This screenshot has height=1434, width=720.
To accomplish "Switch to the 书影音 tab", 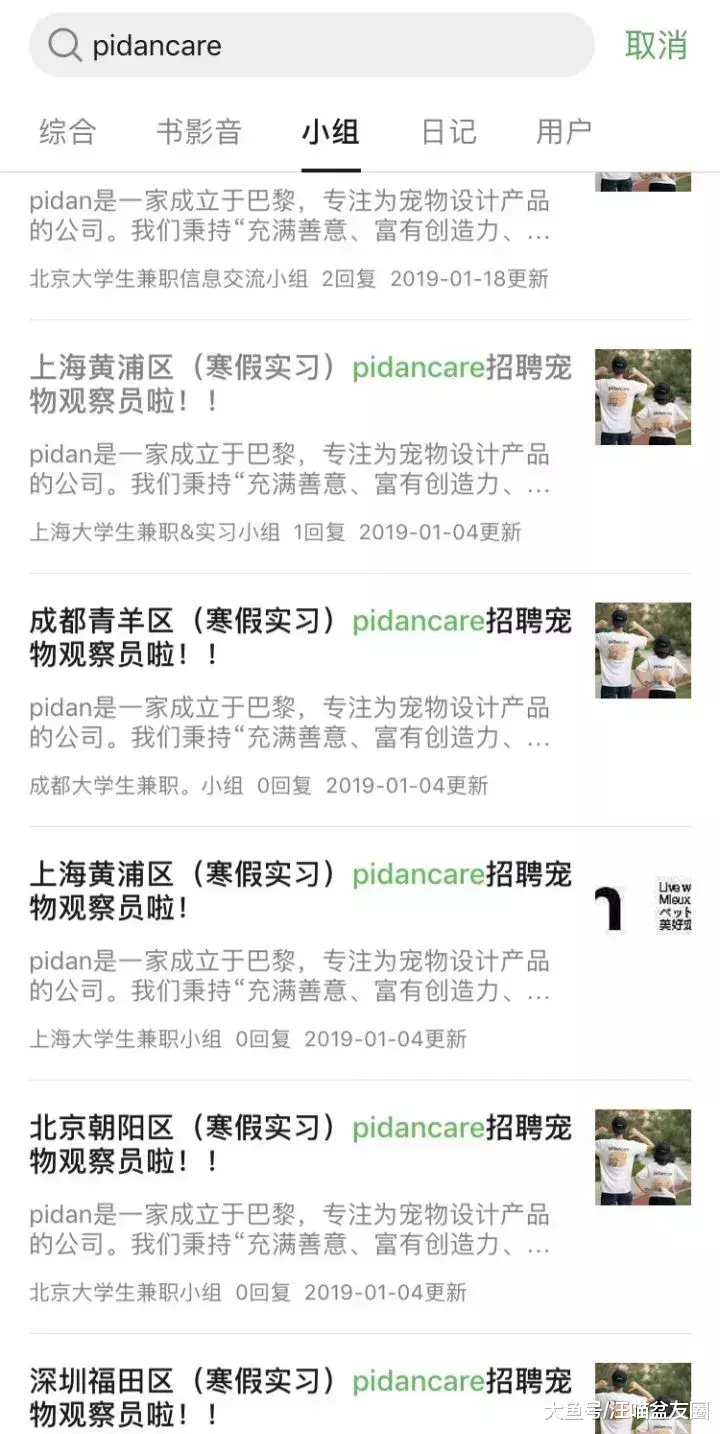I will click(198, 131).
